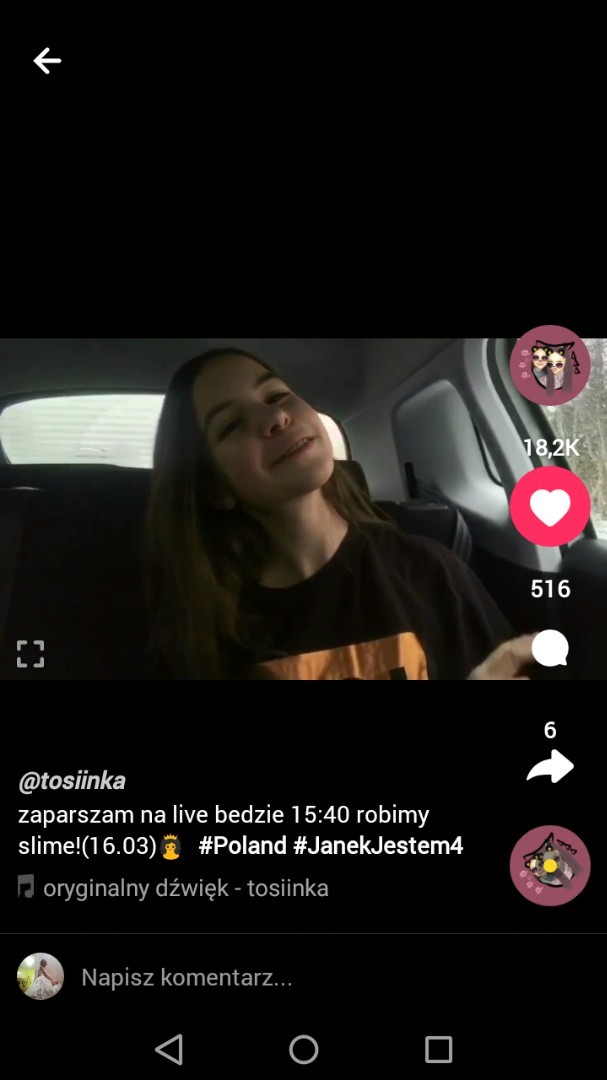607x1080 pixels.
Task: Tap the system back button
Action: pos(169,1049)
